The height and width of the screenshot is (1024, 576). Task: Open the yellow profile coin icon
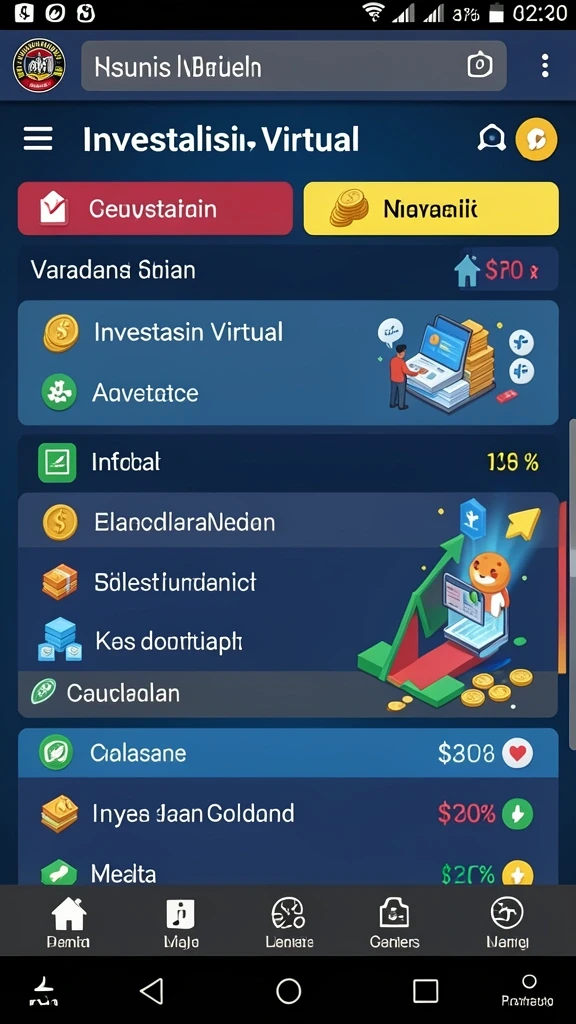point(536,139)
